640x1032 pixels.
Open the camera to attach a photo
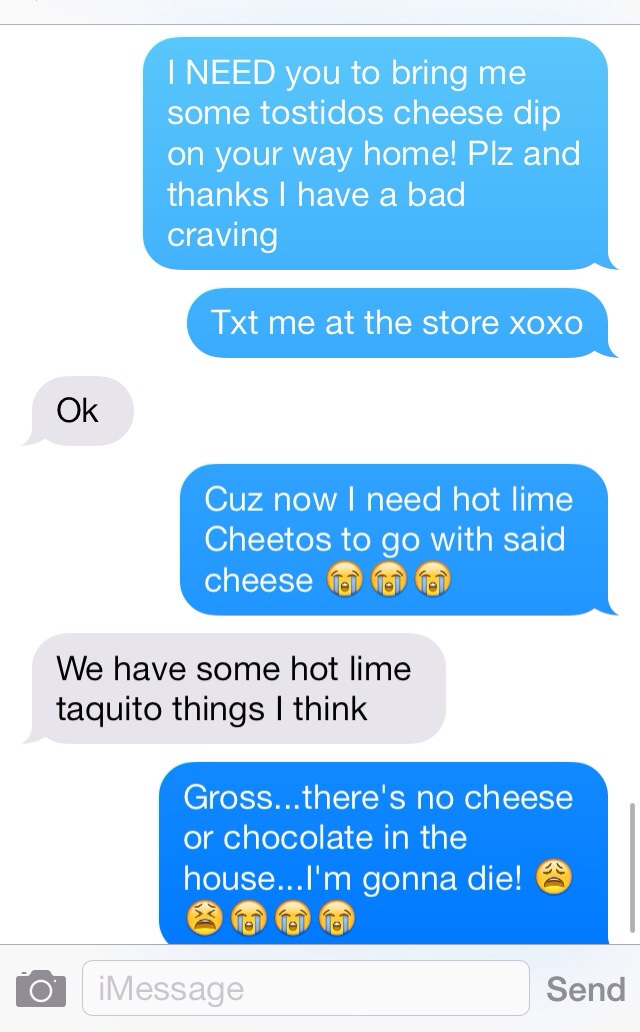click(x=41, y=989)
